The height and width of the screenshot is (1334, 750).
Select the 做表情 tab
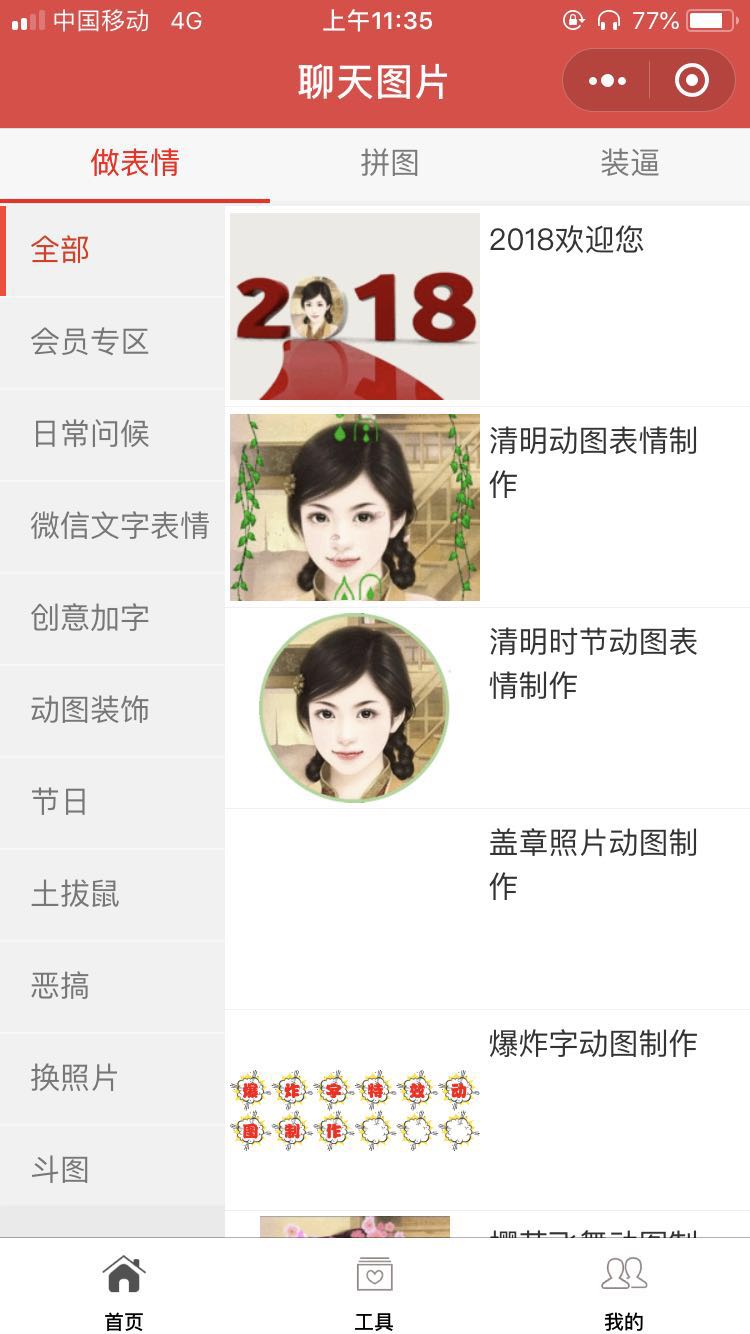point(135,163)
